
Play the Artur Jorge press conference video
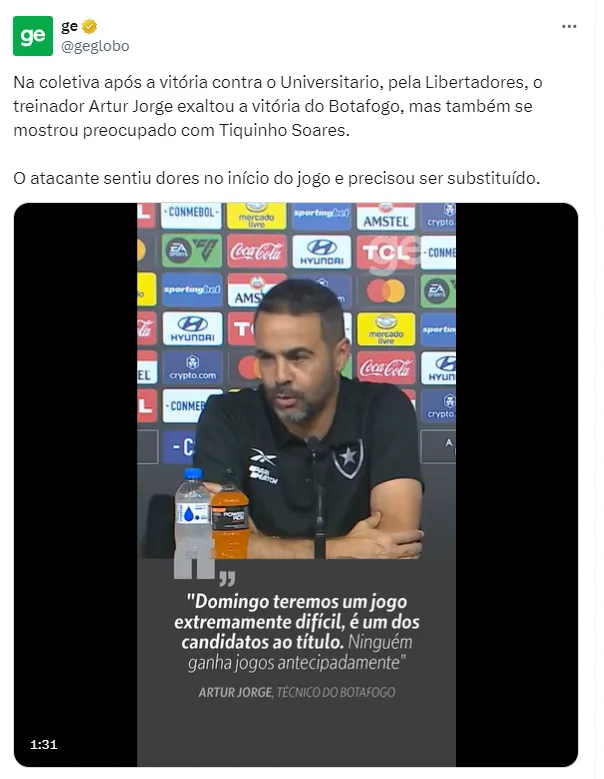point(296,485)
